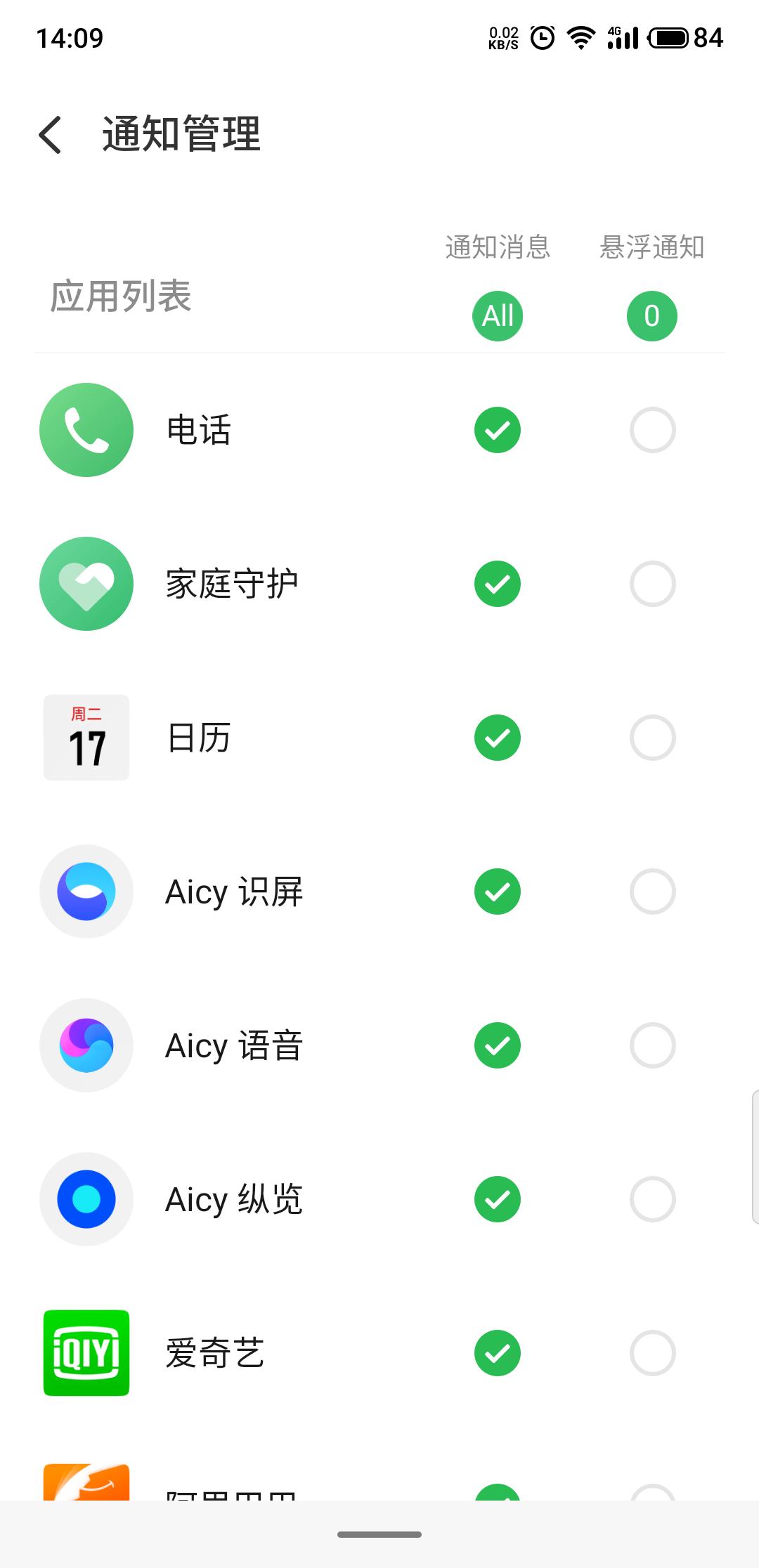This screenshot has width=759, height=1568.
Task: Tap the 0 badge under 悬浮通知
Action: click(652, 316)
